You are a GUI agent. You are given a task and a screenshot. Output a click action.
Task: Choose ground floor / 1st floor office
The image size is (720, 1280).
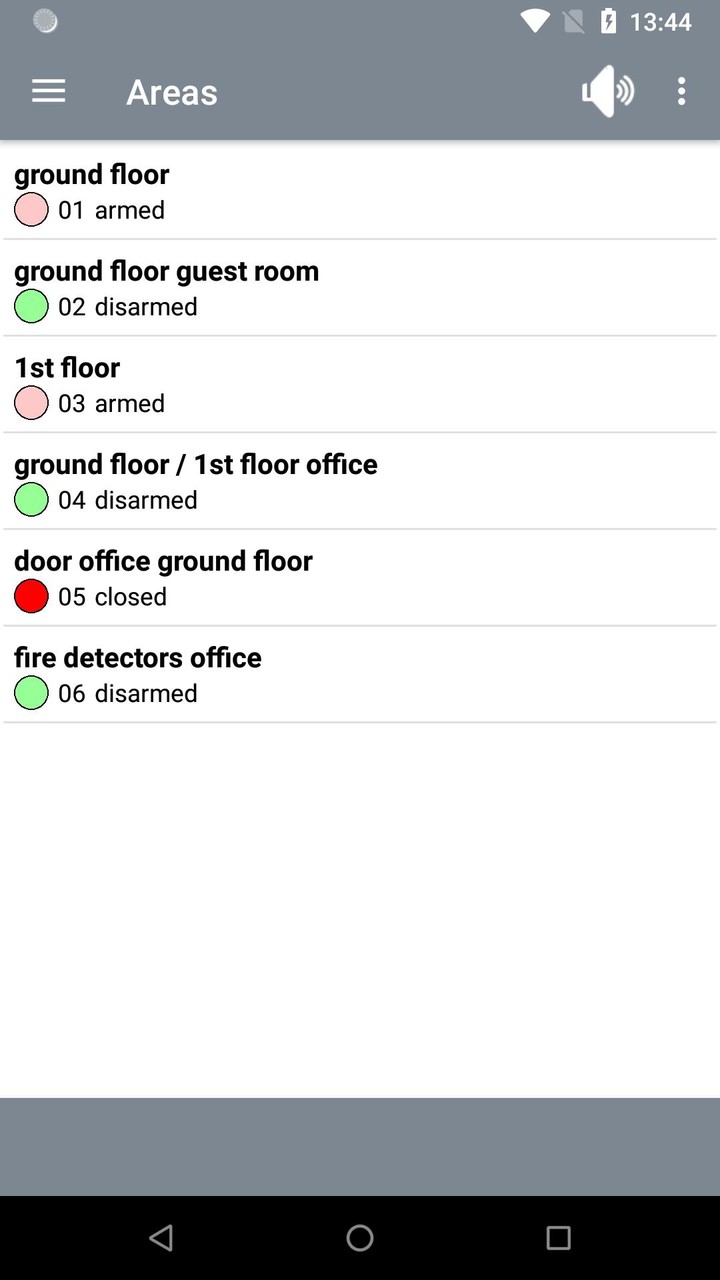pos(360,481)
